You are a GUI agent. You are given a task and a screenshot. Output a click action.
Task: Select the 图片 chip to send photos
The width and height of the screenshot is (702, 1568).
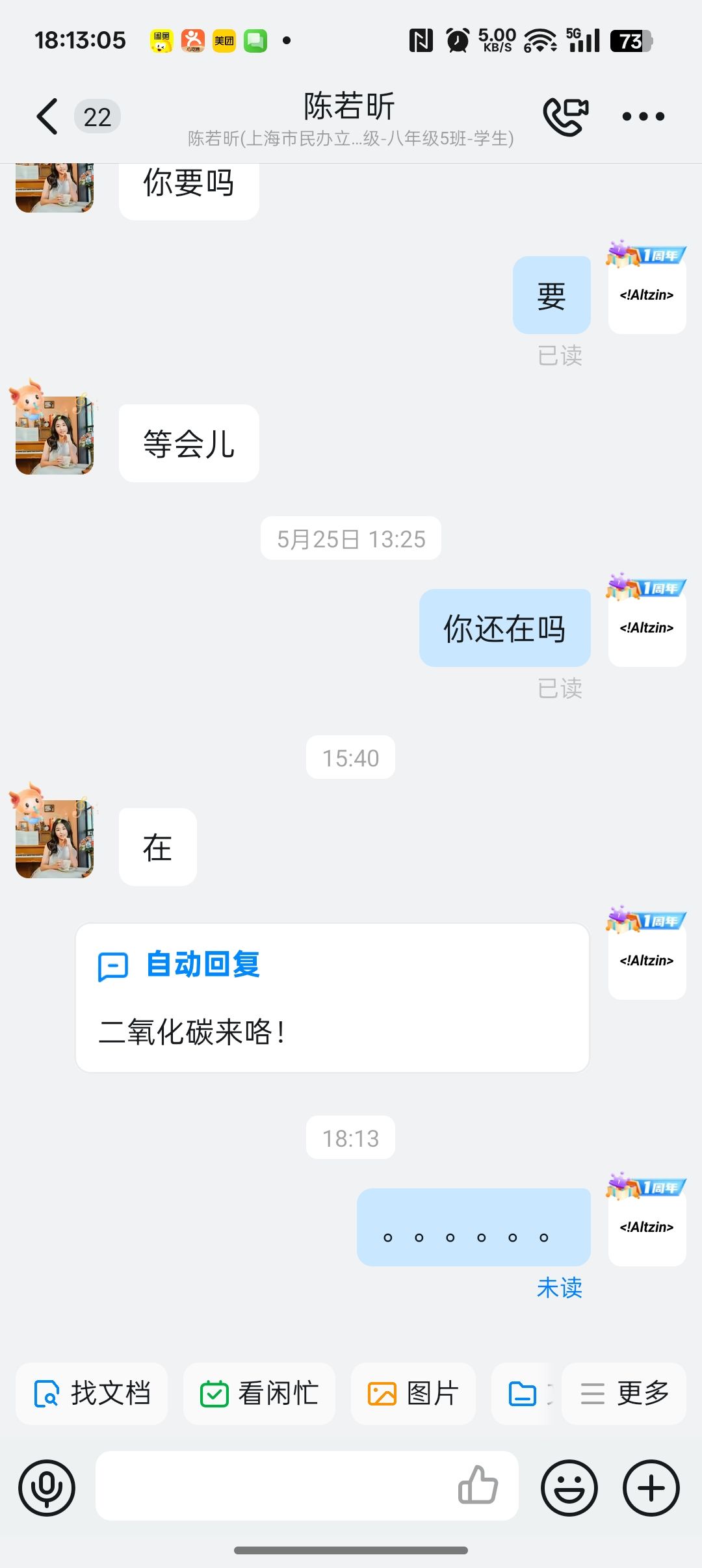pyautogui.click(x=413, y=1394)
